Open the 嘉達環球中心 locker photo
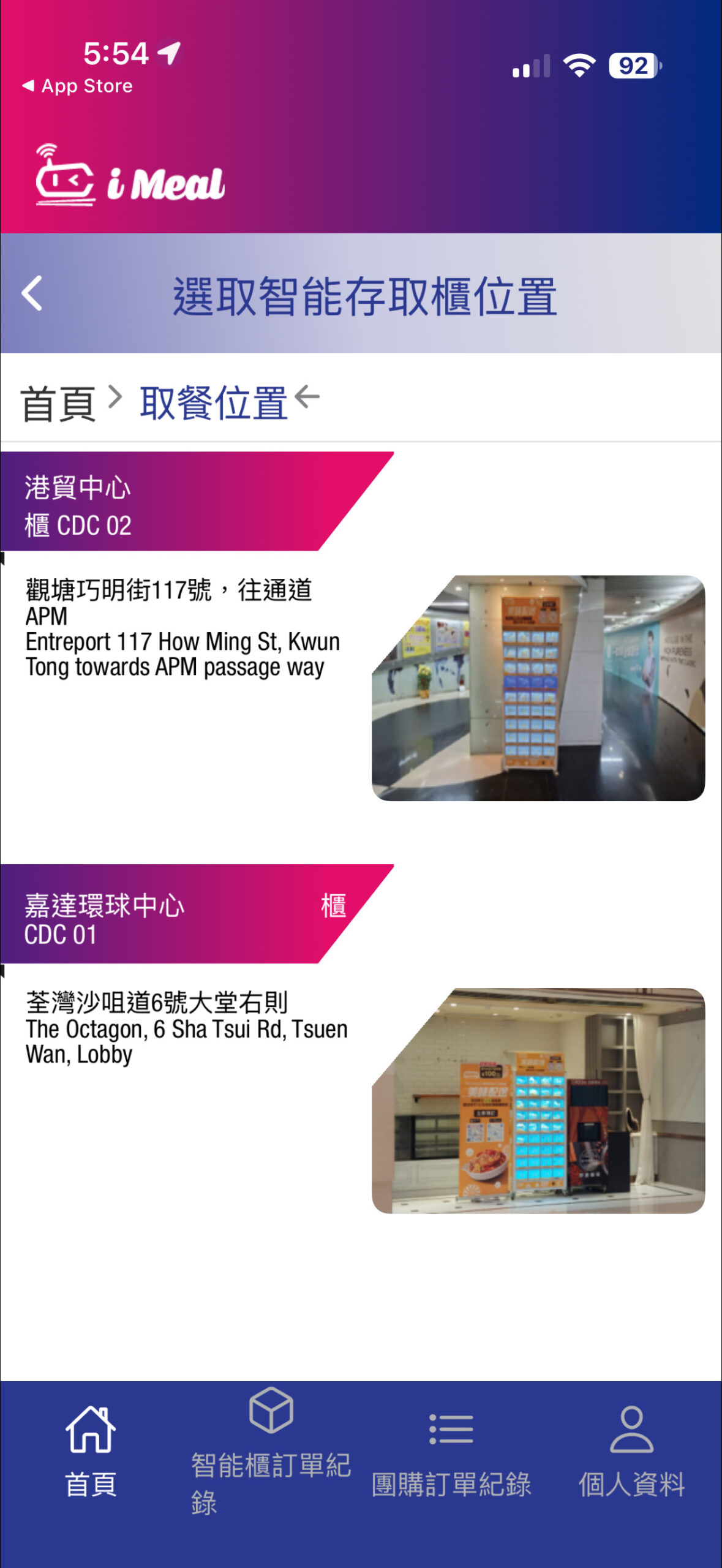The height and width of the screenshot is (1568, 722). tap(538, 1100)
